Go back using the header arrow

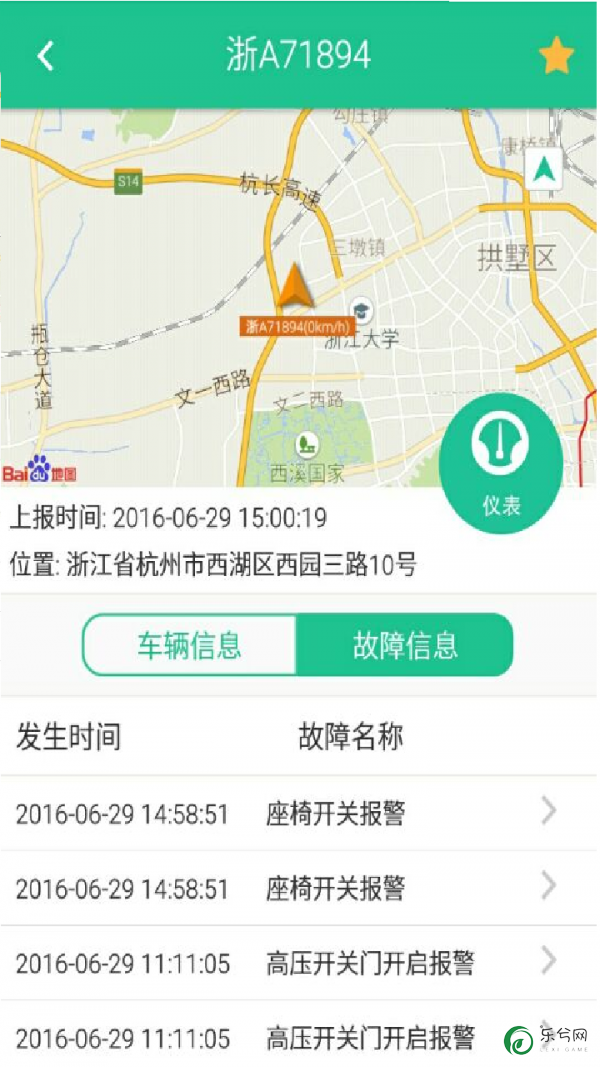[46, 56]
